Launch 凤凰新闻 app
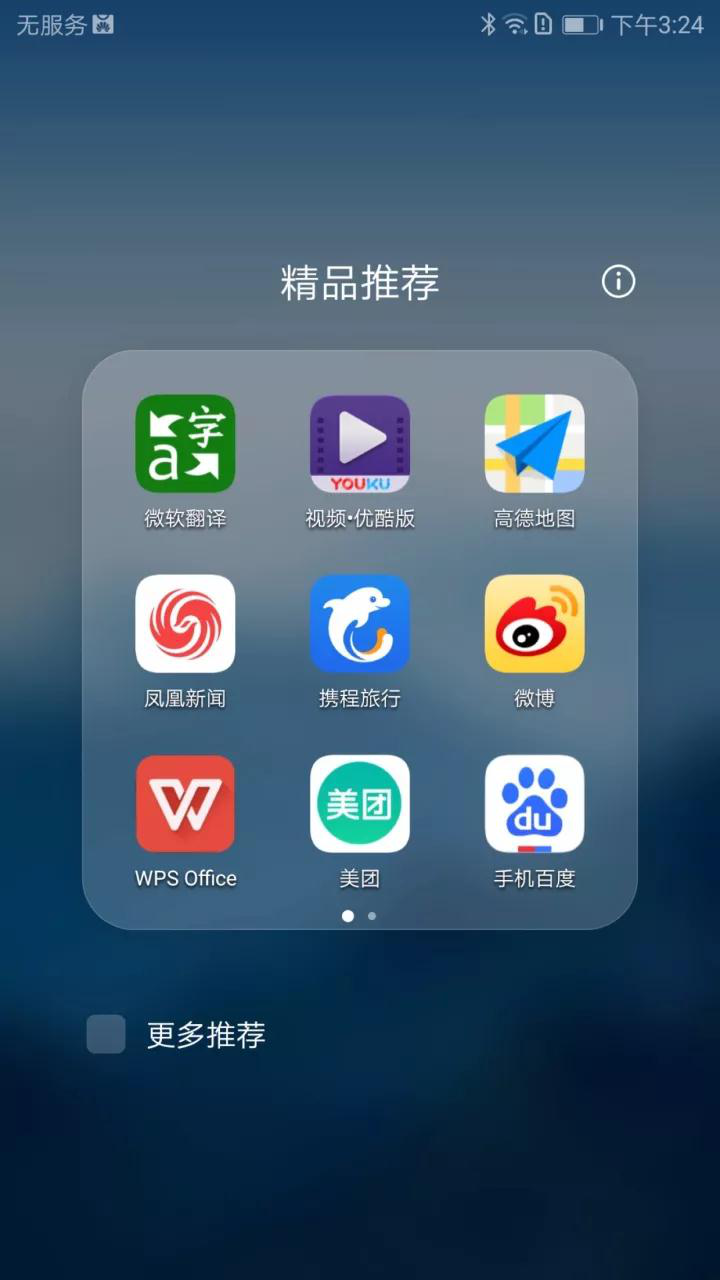 coord(185,624)
